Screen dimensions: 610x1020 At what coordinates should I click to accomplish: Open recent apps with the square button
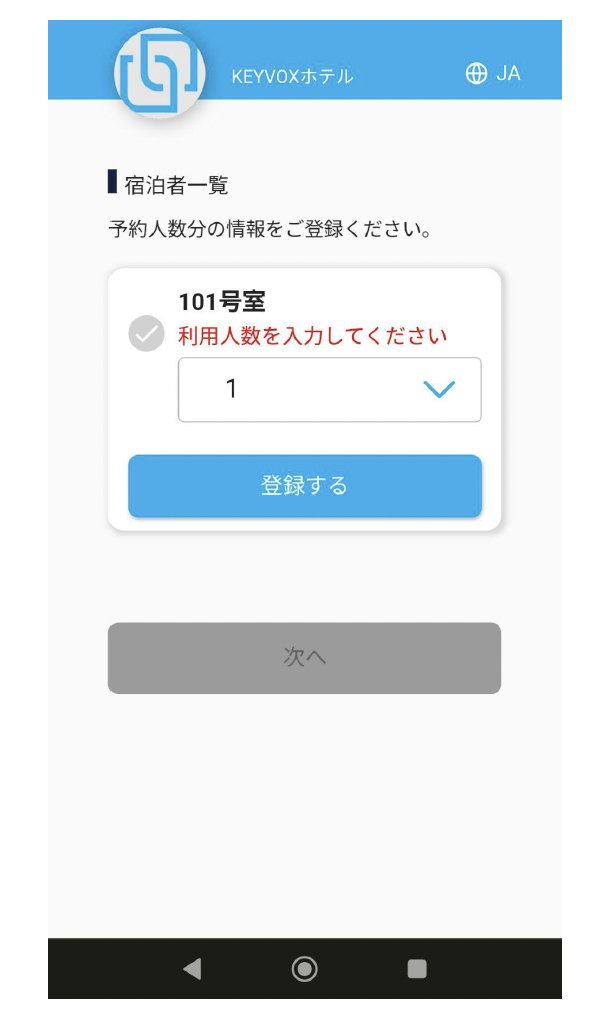(x=417, y=969)
